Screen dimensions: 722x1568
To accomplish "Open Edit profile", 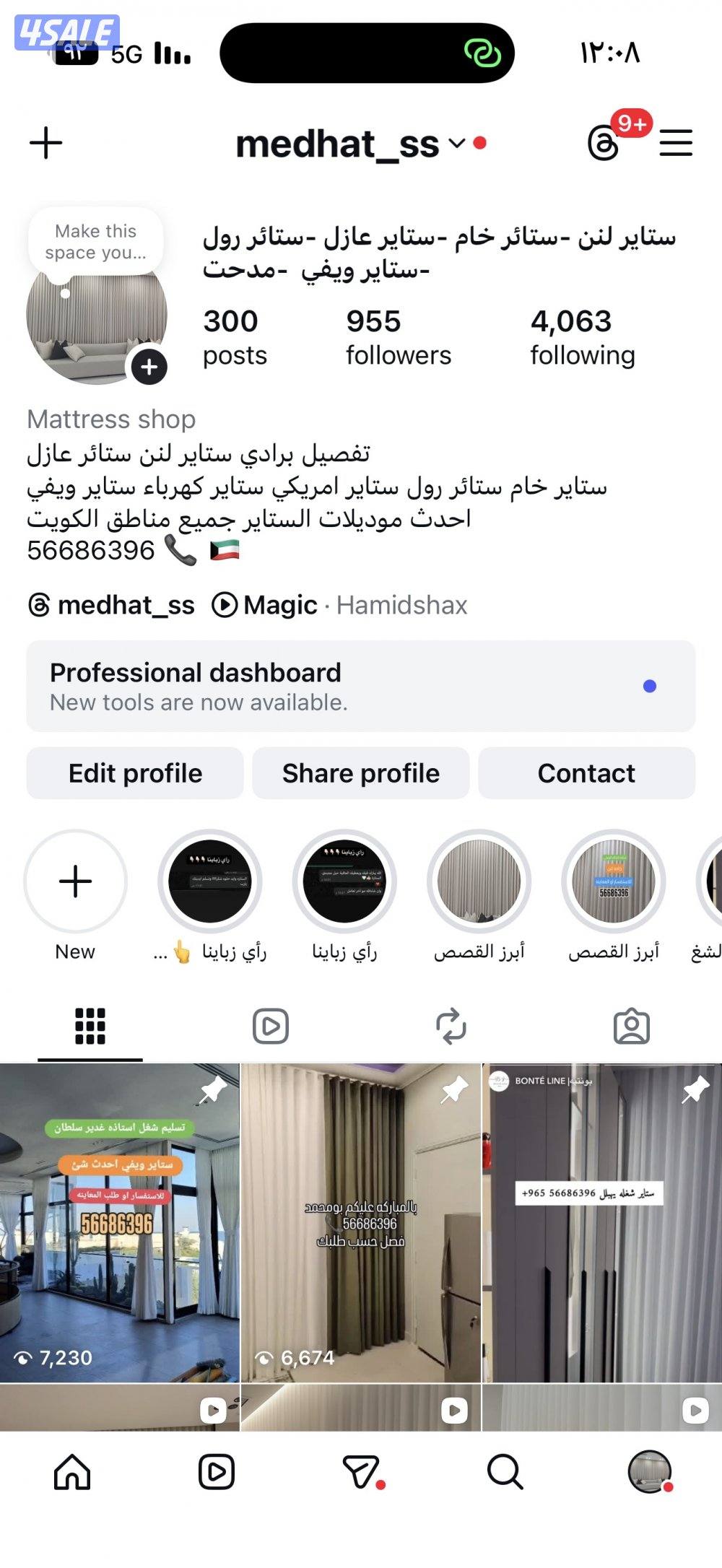I will [x=134, y=773].
